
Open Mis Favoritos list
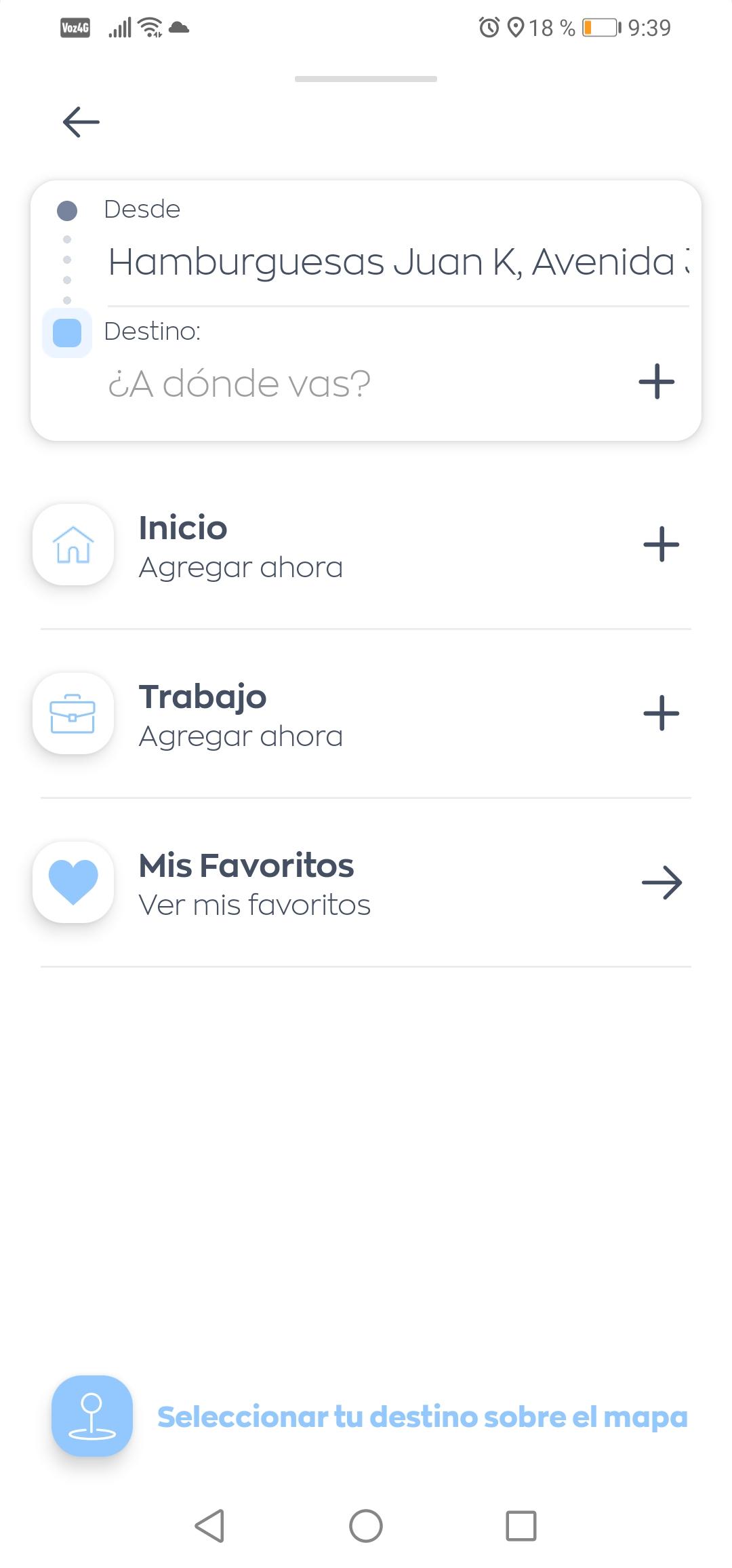coord(366,883)
